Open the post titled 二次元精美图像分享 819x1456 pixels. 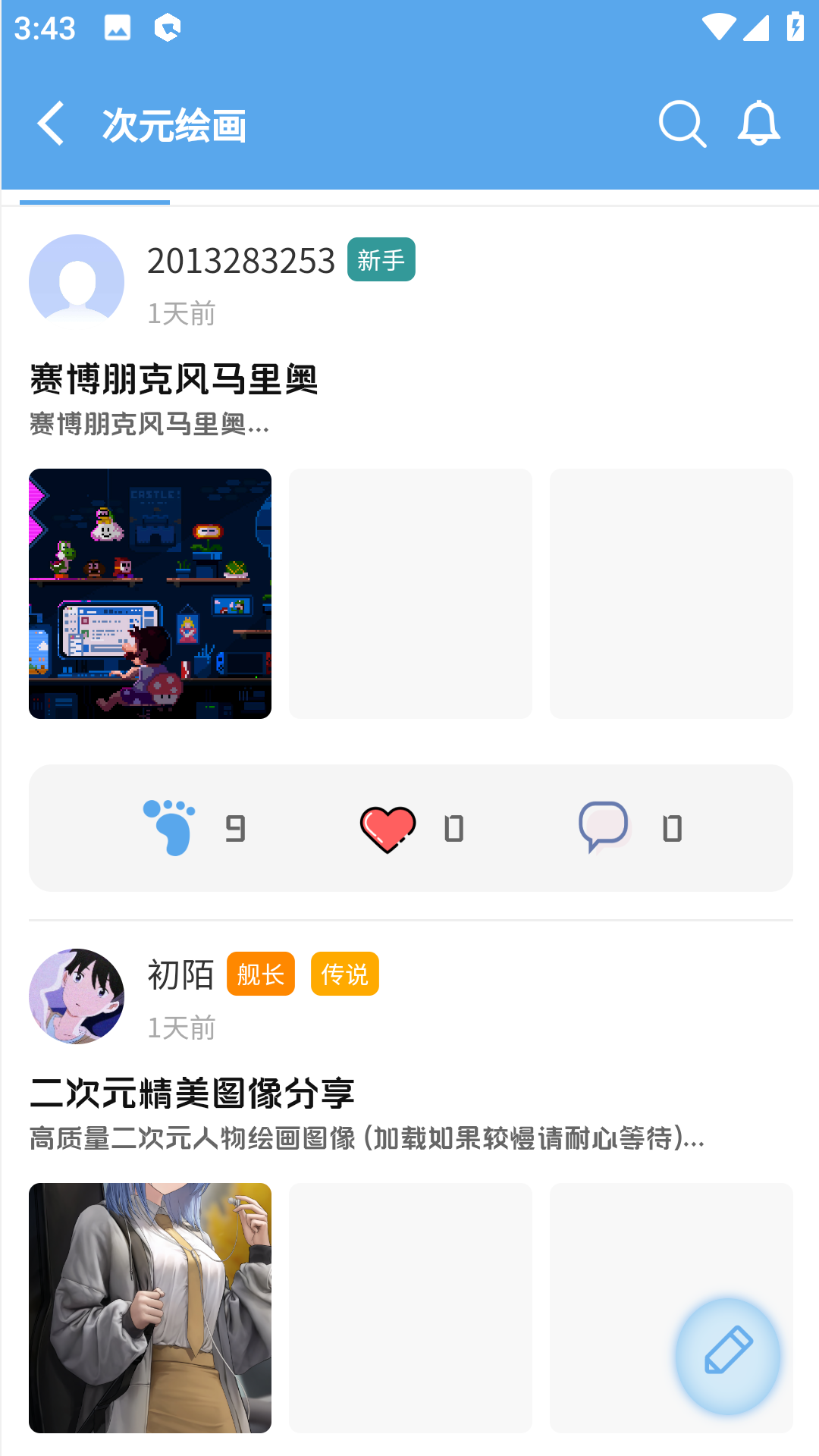[x=194, y=1092]
